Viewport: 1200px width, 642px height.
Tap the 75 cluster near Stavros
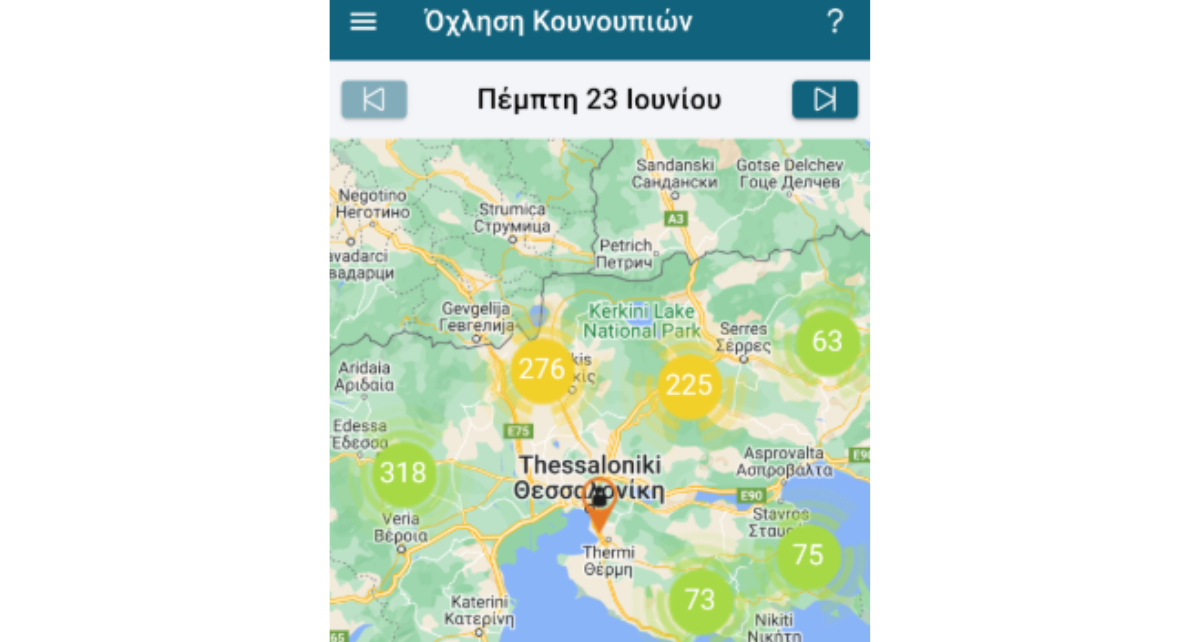808,555
